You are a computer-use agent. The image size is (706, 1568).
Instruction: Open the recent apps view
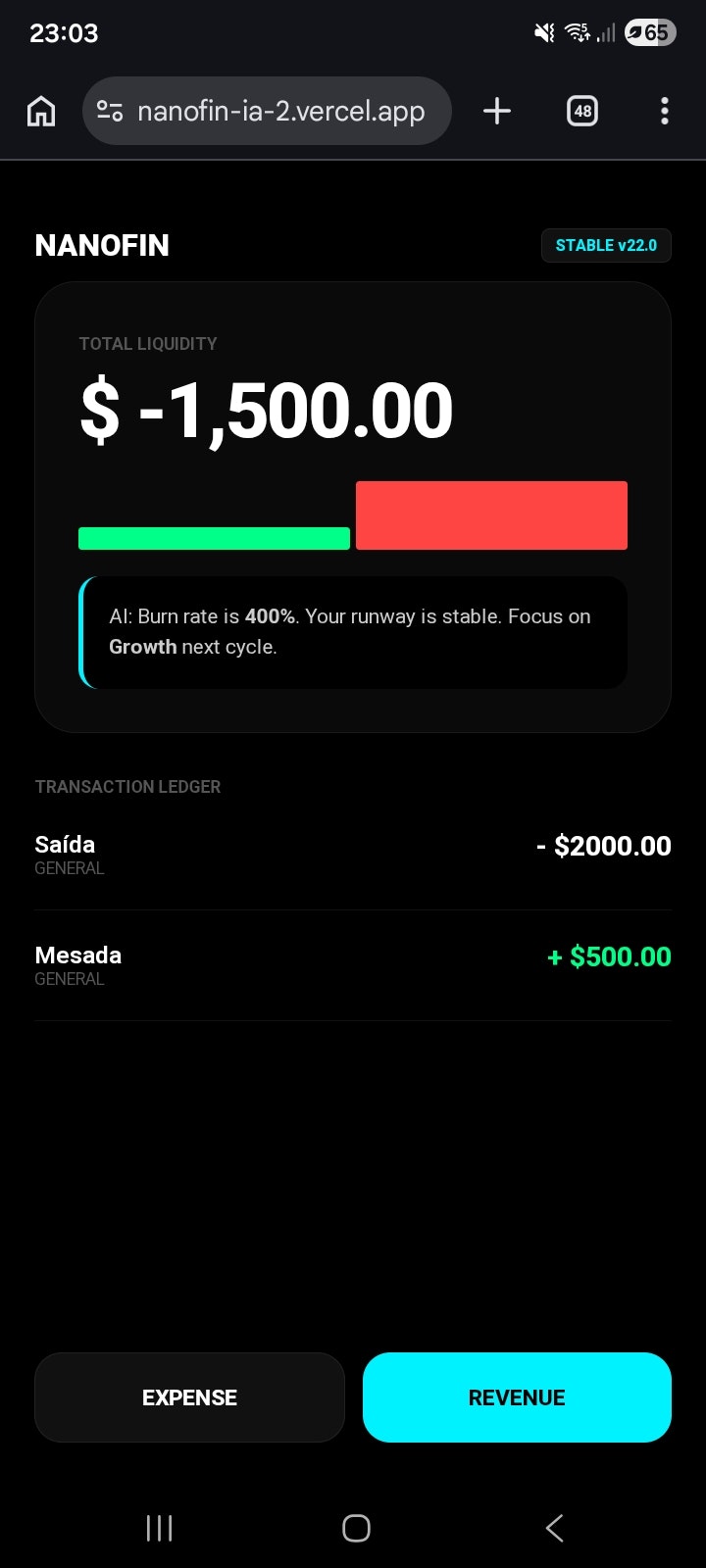click(159, 1528)
